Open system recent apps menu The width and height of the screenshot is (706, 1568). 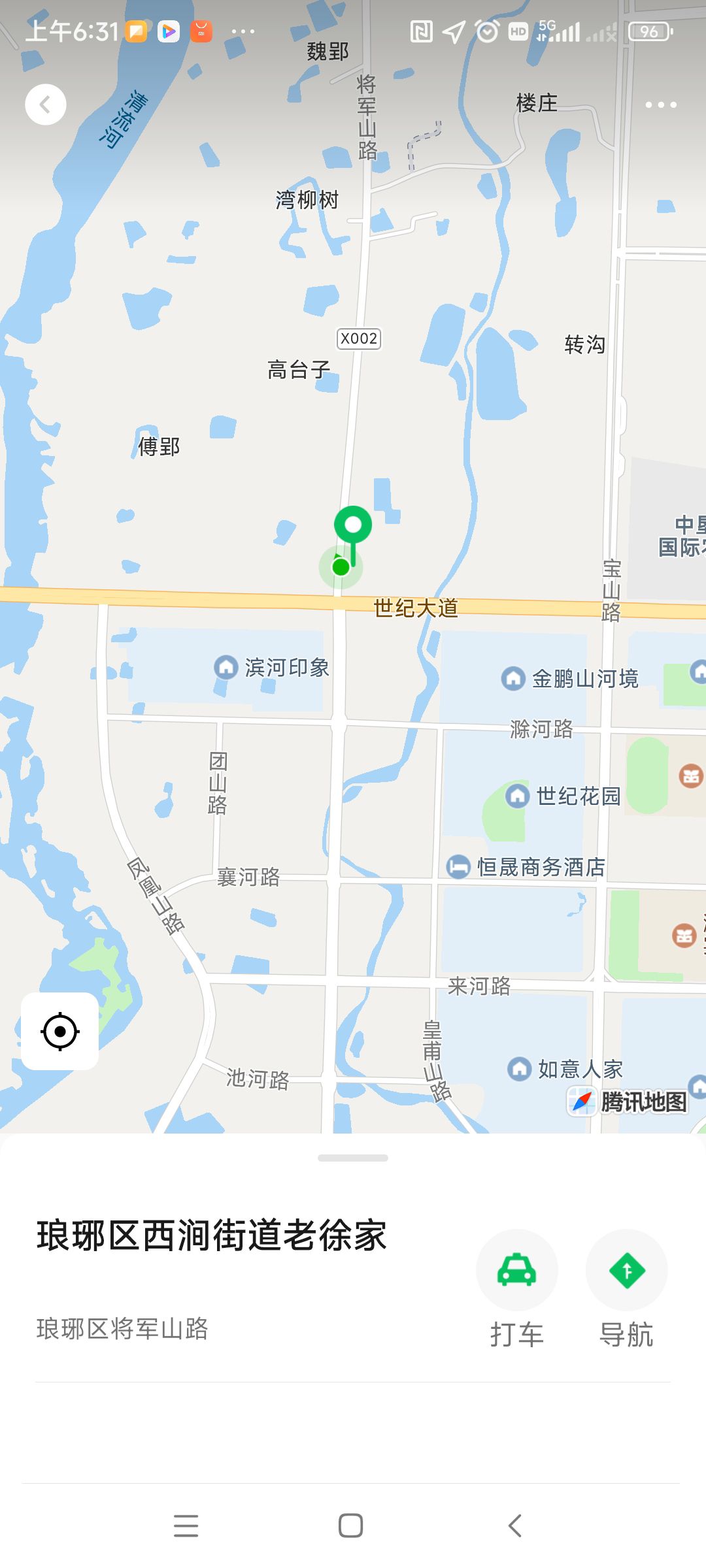(x=186, y=1526)
